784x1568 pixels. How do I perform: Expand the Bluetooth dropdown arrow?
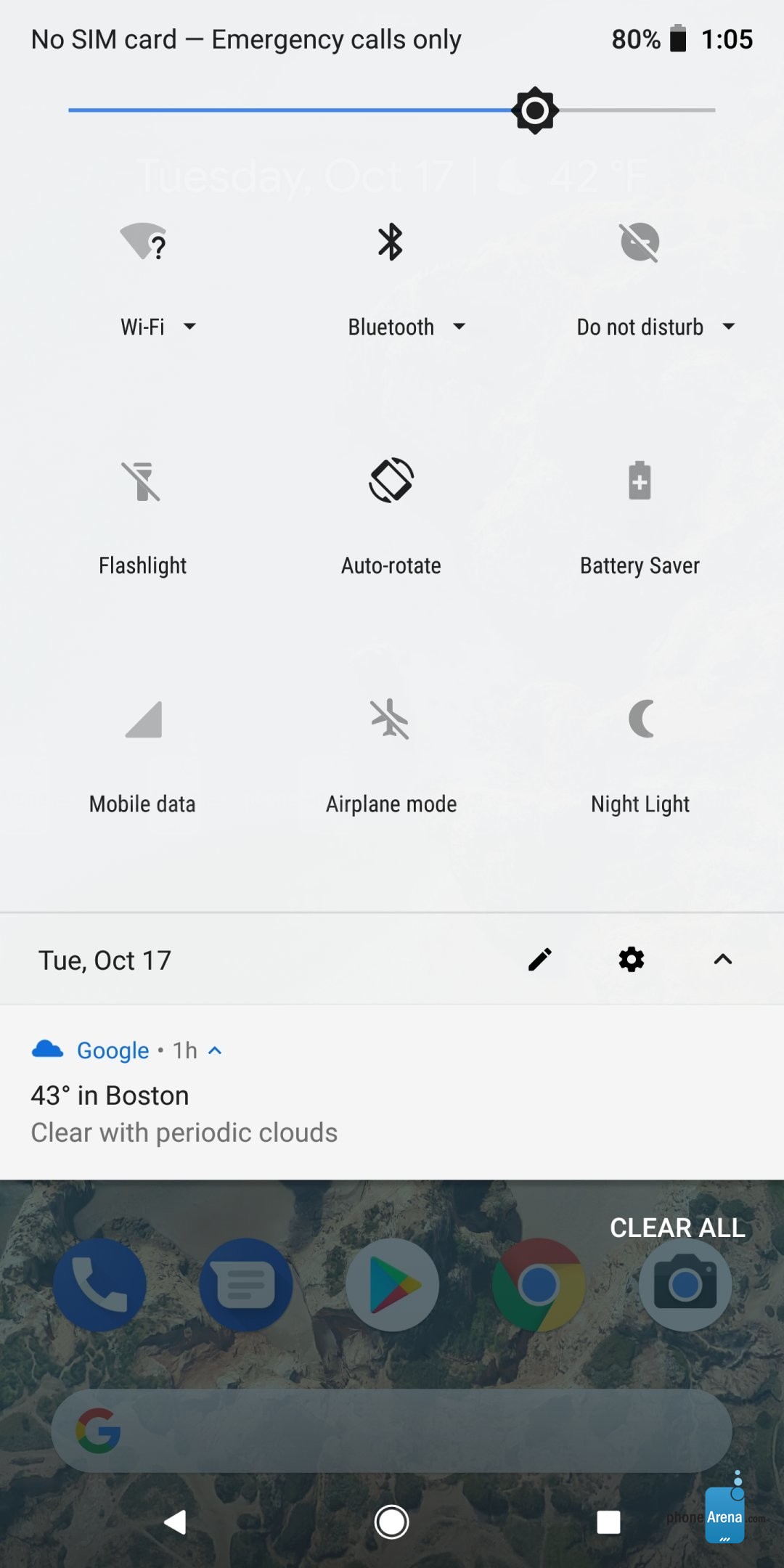[x=459, y=327]
